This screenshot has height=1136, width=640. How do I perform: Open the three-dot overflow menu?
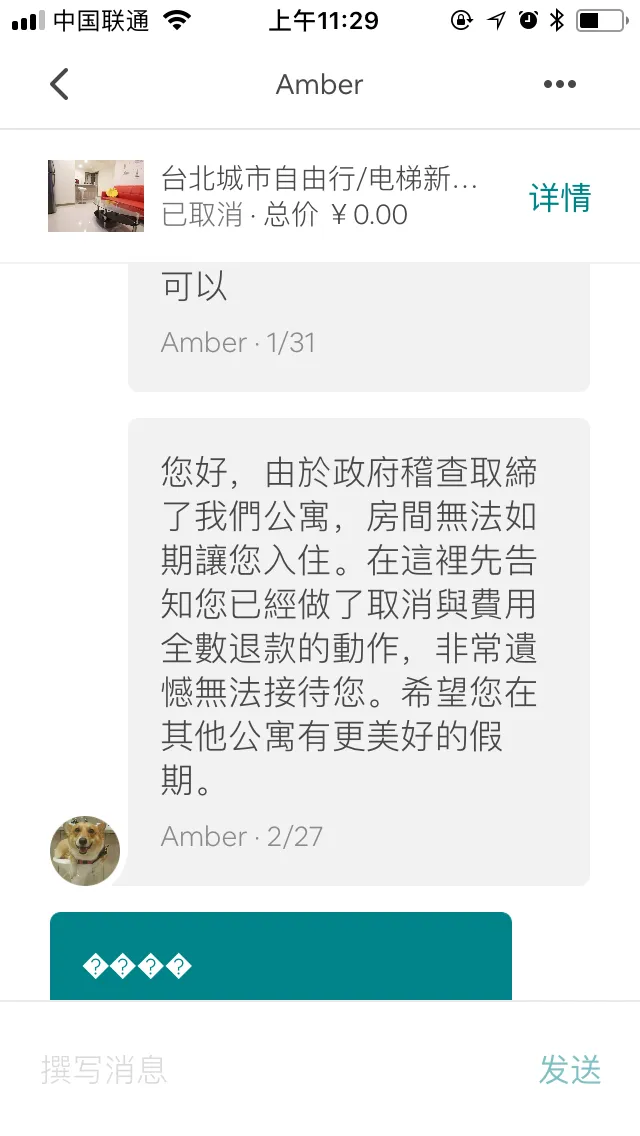(560, 84)
